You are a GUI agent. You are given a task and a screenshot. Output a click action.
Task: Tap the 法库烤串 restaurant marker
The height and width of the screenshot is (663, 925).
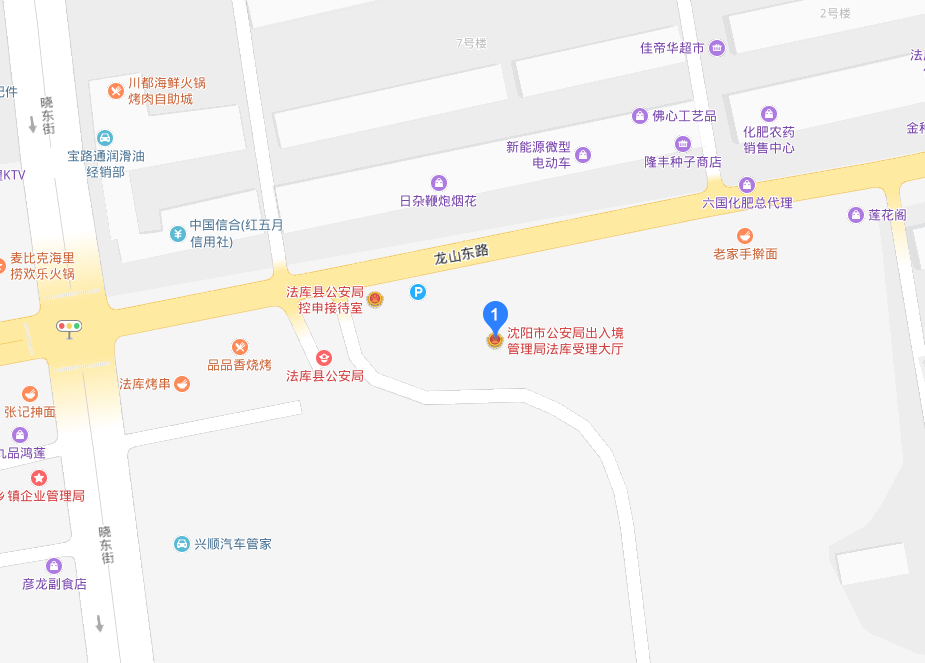click(182, 383)
